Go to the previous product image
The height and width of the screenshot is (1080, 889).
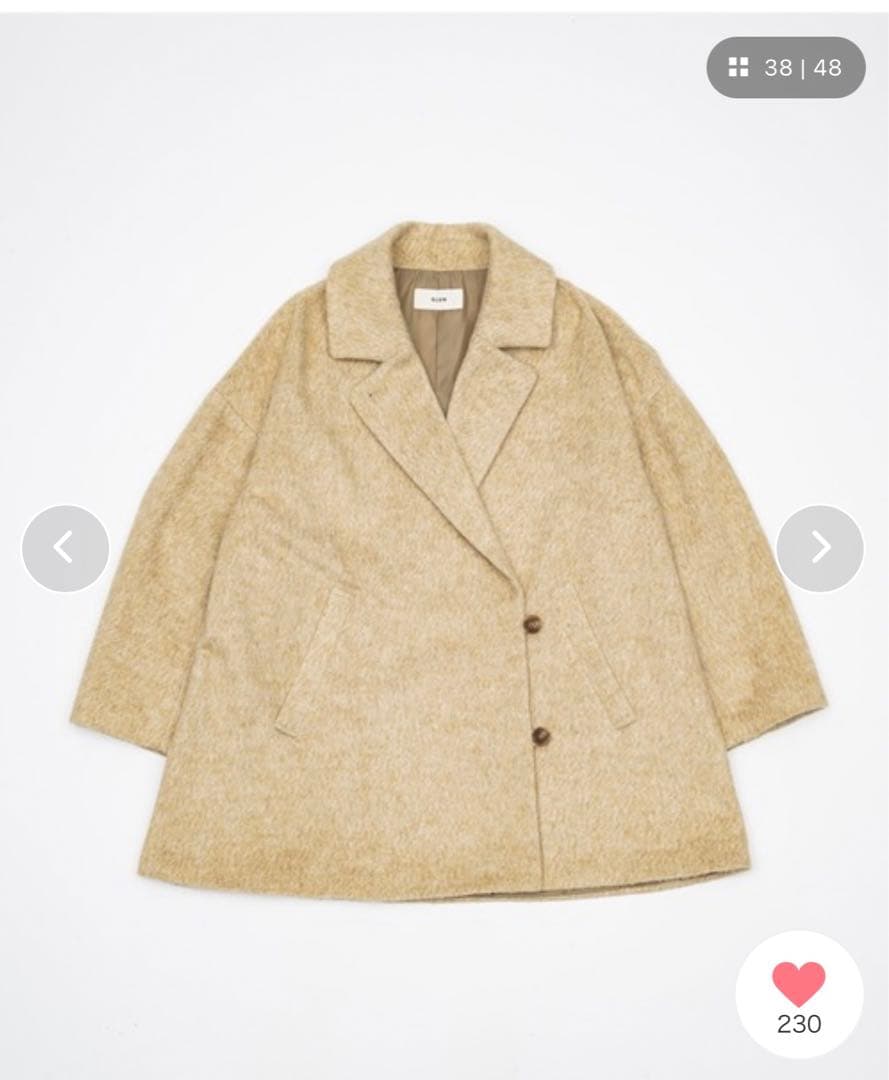point(65,548)
